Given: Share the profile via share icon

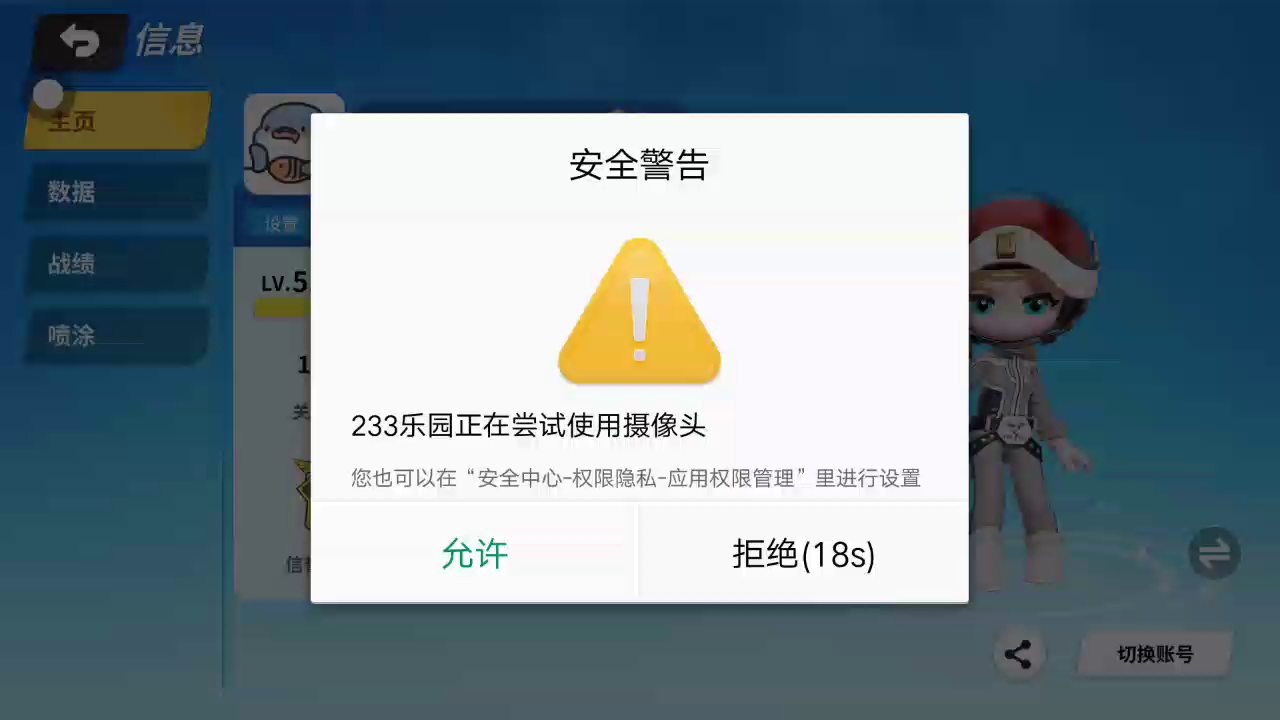Looking at the screenshot, I should [1018, 655].
